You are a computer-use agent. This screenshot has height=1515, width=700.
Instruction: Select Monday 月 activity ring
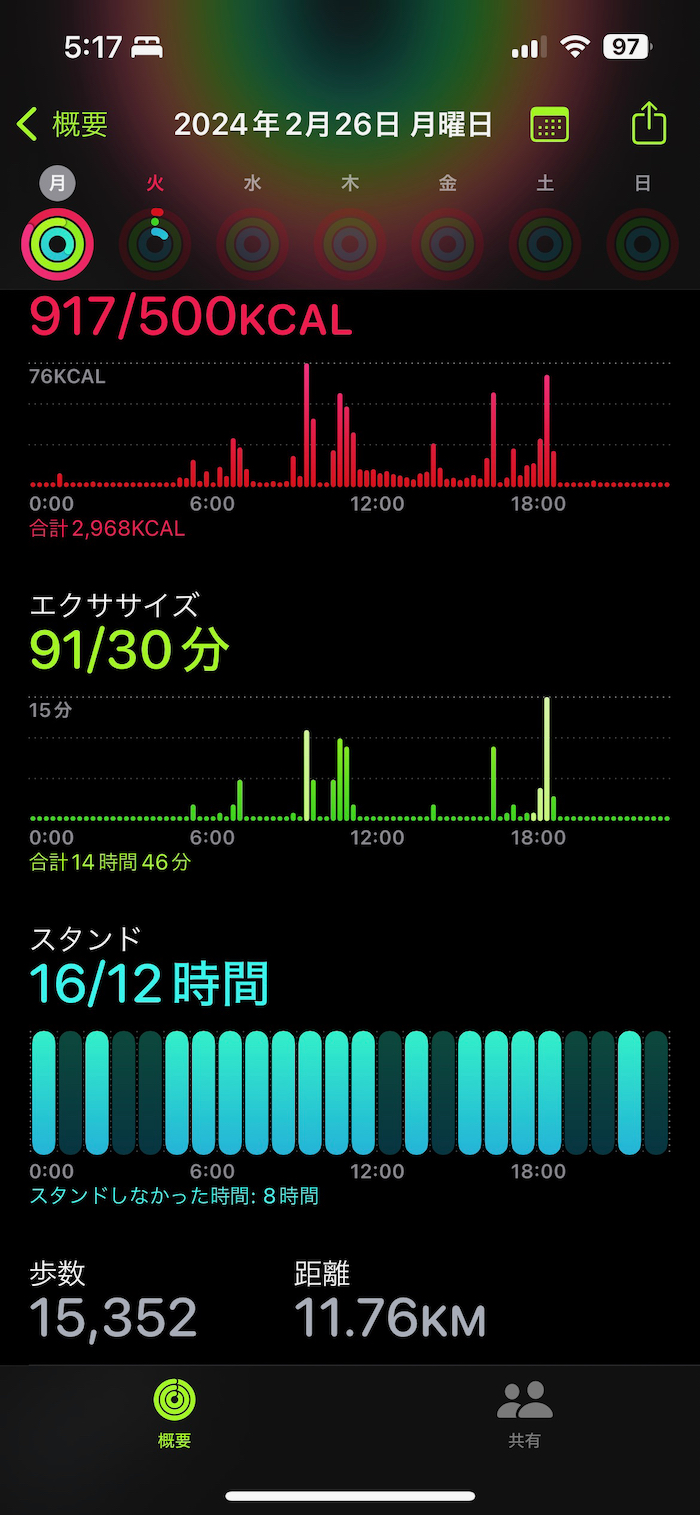[x=58, y=243]
